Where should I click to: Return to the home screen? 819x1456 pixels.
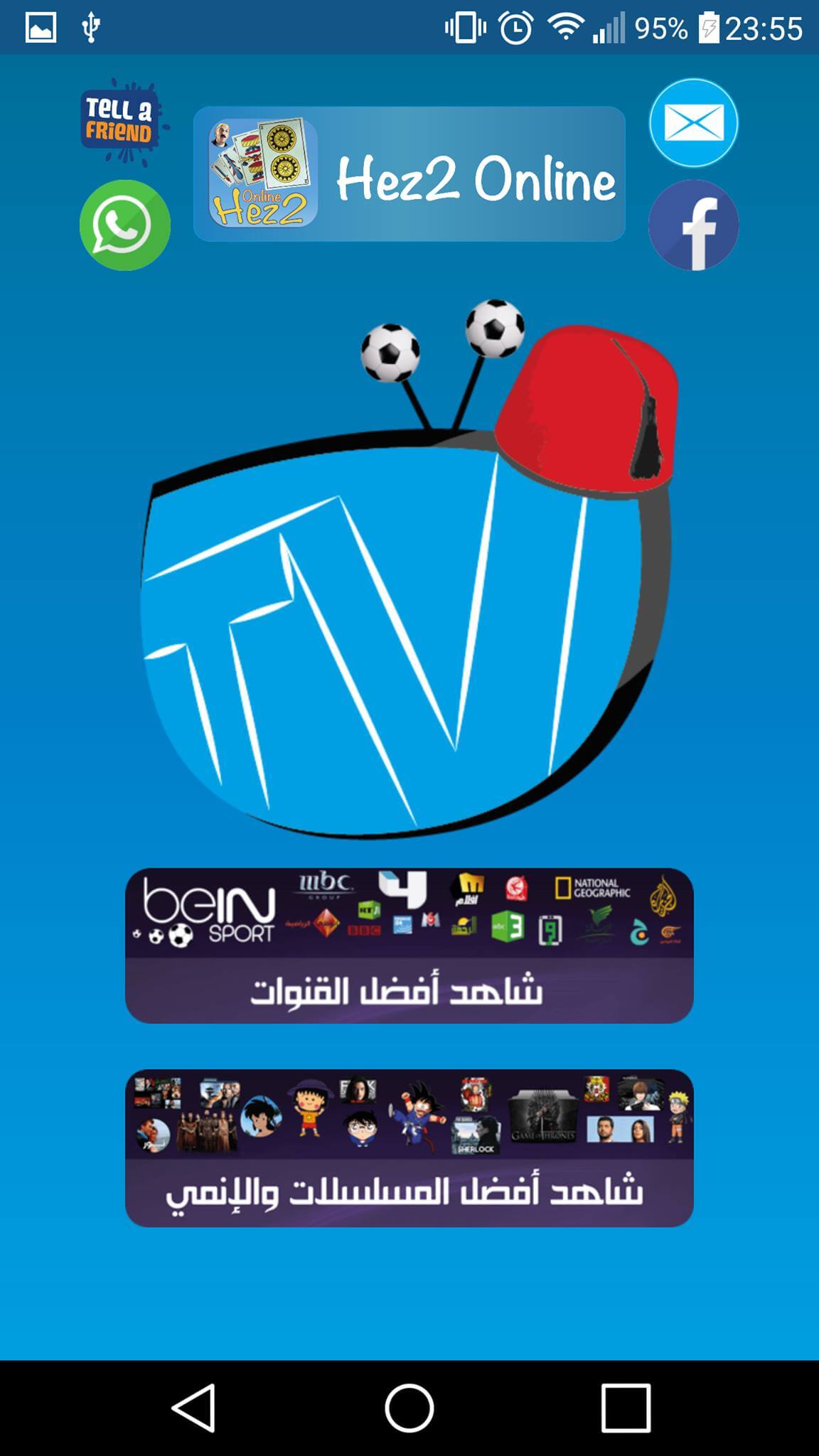tap(409, 1408)
